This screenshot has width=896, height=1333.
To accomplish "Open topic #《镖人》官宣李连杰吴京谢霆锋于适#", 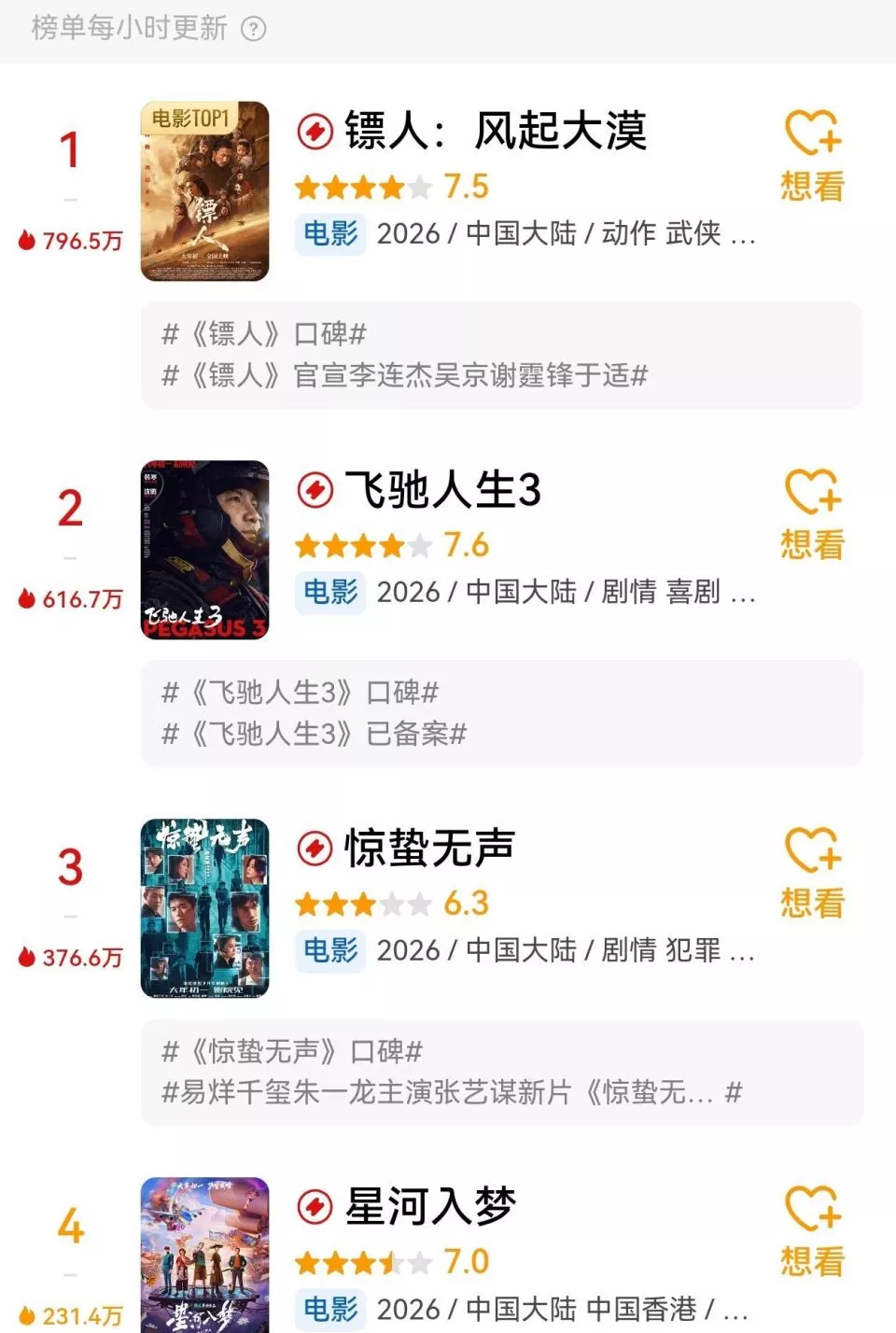I will tap(404, 375).
